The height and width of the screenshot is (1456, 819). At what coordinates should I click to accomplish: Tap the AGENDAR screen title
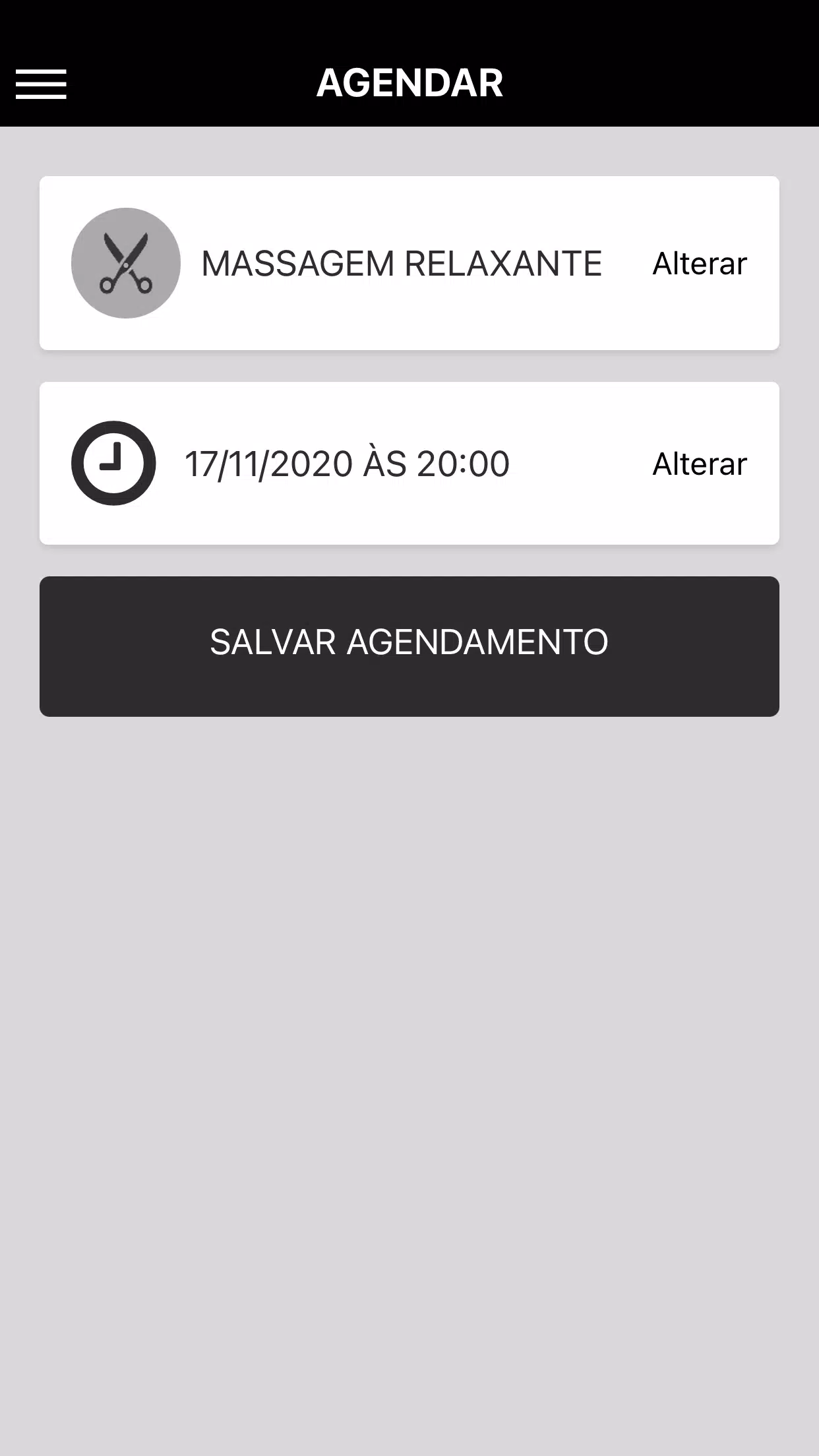(409, 83)
